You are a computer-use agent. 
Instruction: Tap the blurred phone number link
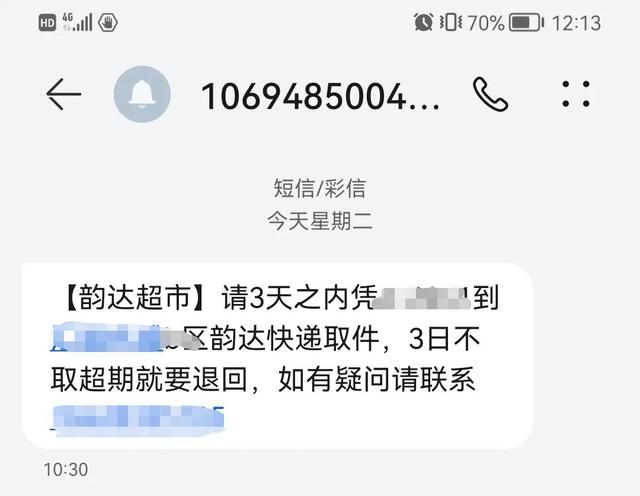click(138, 416)
